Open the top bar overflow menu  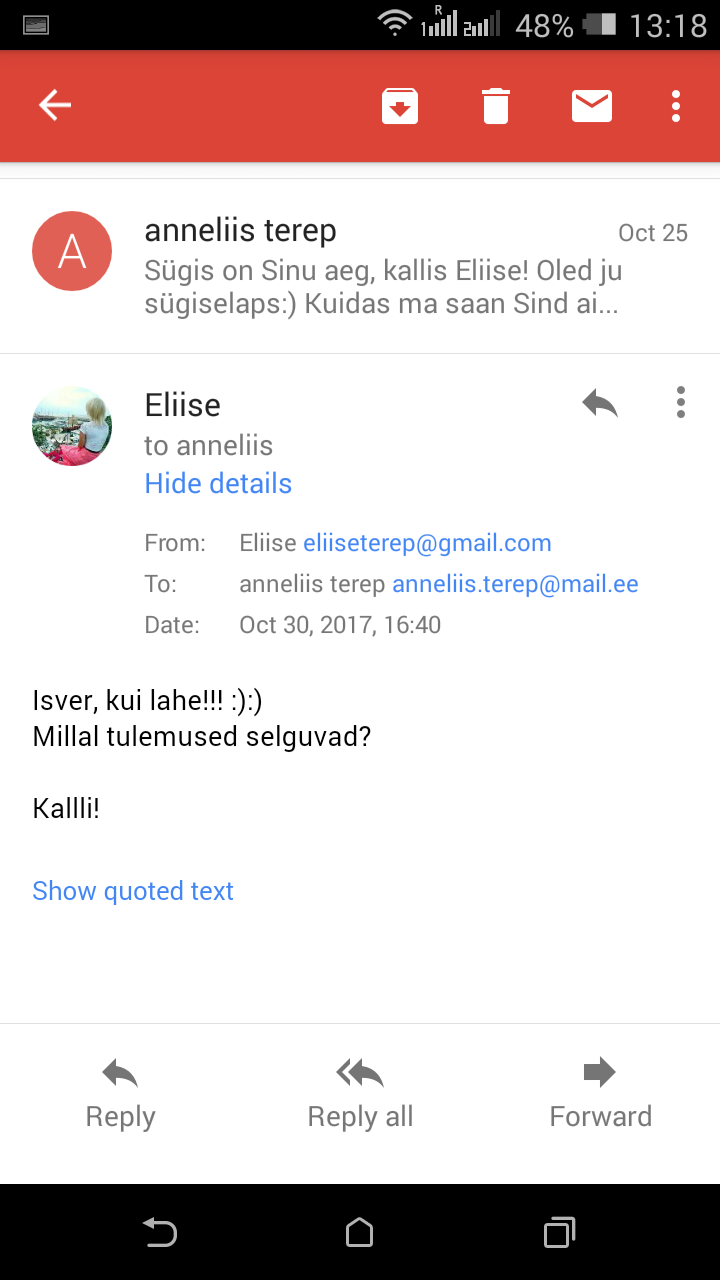pos(676,106)
